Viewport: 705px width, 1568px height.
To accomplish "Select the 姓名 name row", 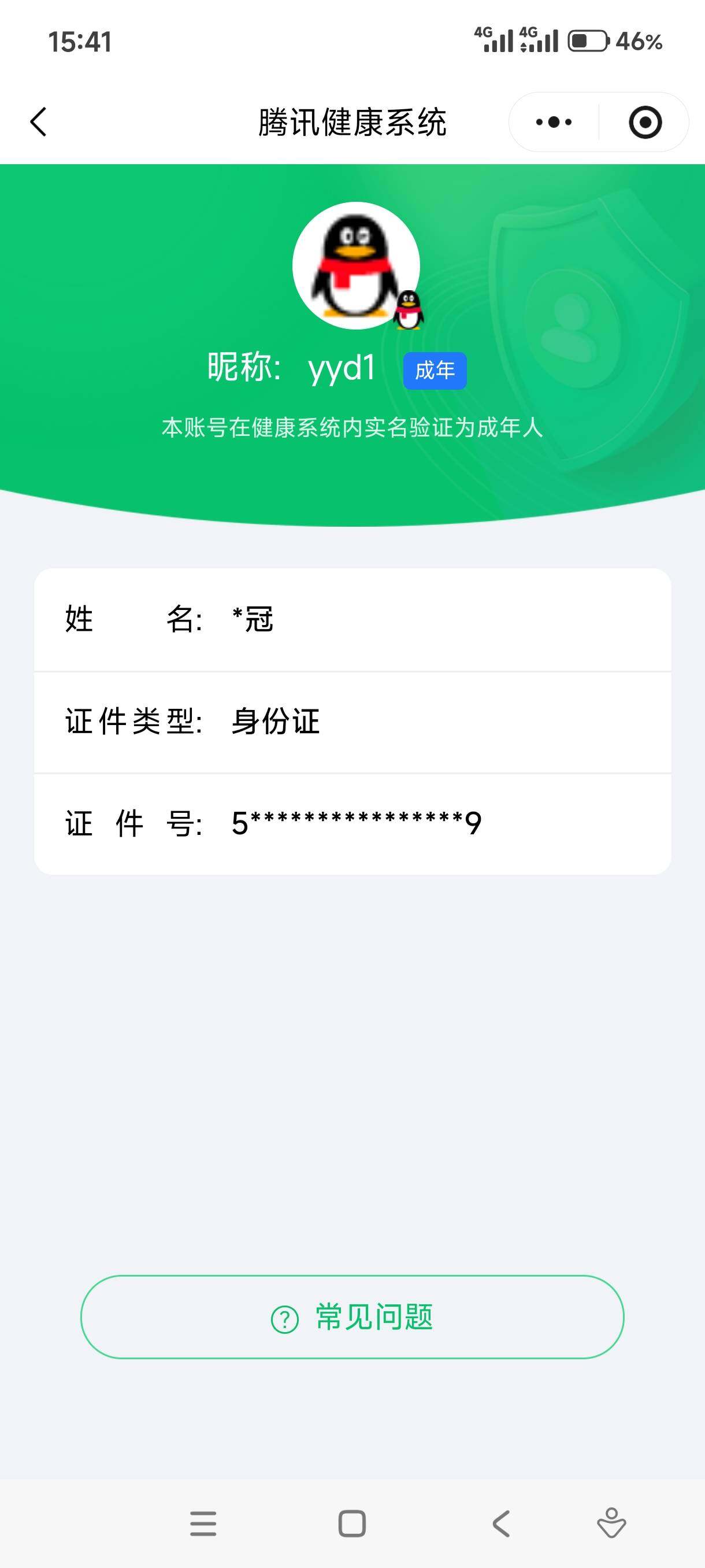I will click(352, 620).
